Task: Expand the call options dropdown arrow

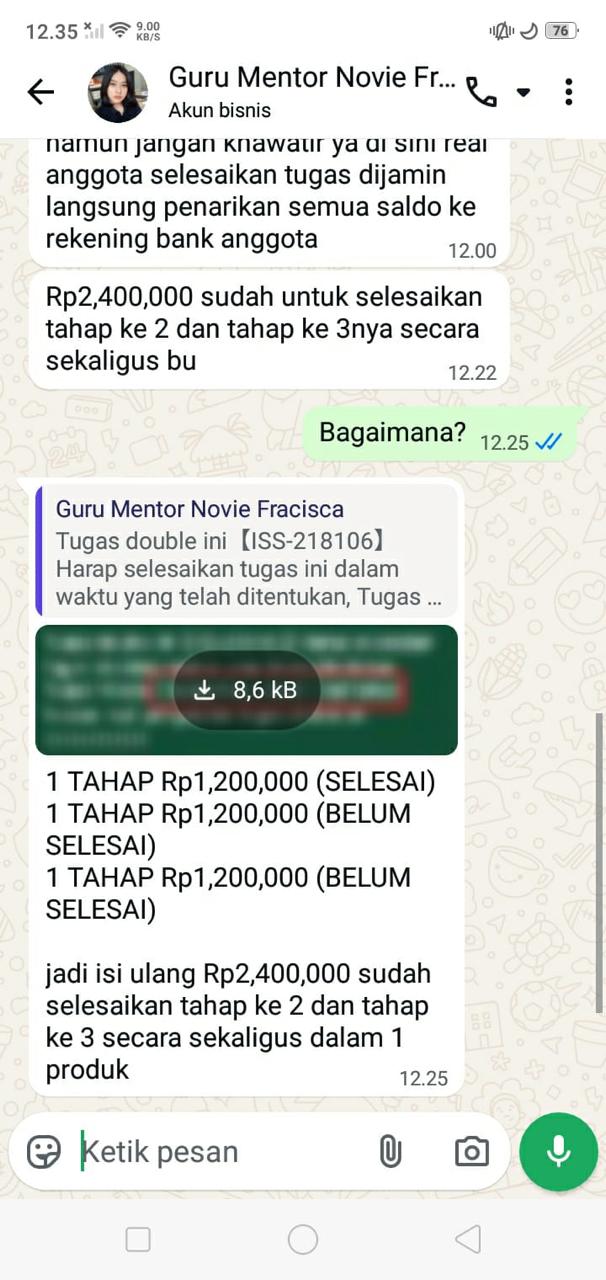Action: pos(523,92)
